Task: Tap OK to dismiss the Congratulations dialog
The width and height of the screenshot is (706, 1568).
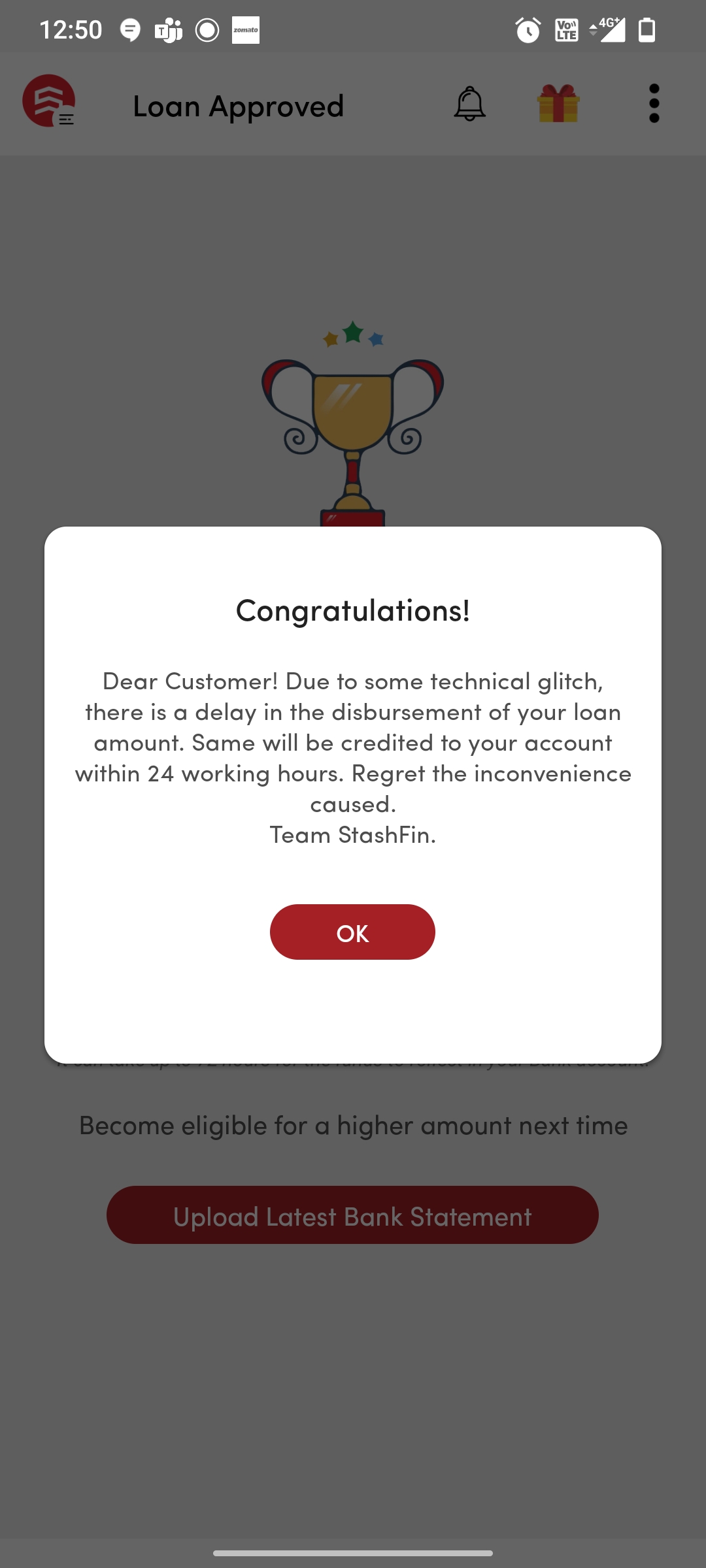Action: [x=352, y=932]
